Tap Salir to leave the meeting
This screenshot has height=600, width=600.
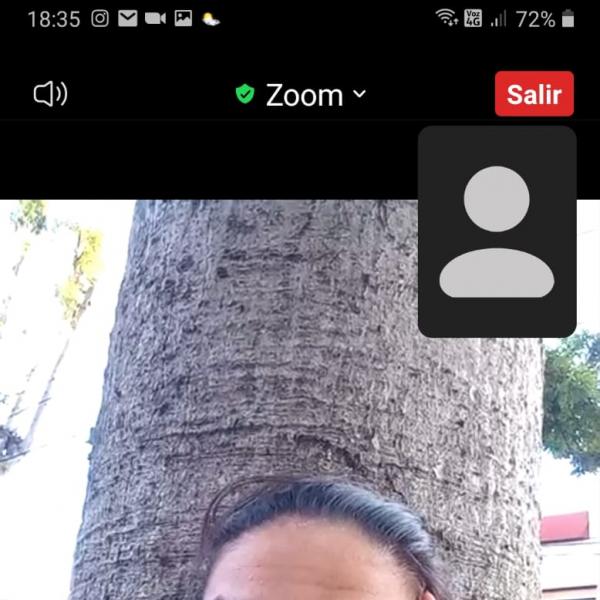click(534, 95)
